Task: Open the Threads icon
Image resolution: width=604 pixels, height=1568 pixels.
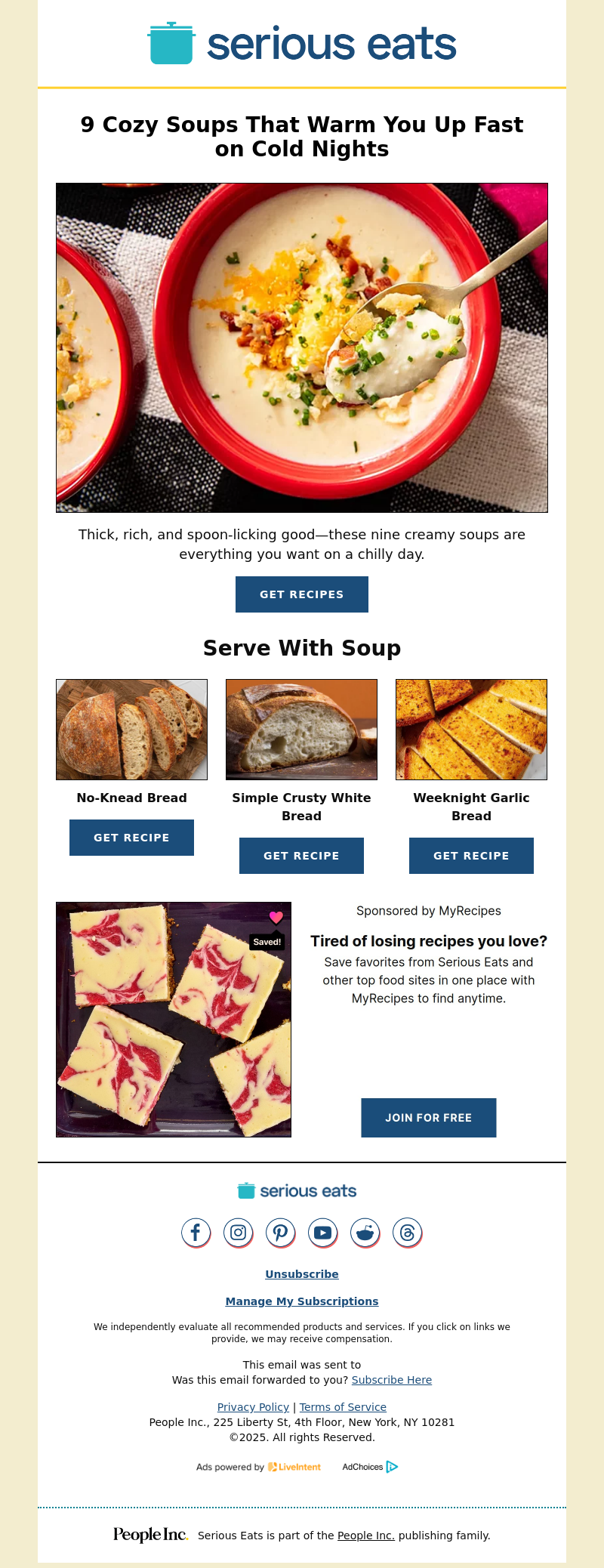Action: click(x=407, y=1233)
